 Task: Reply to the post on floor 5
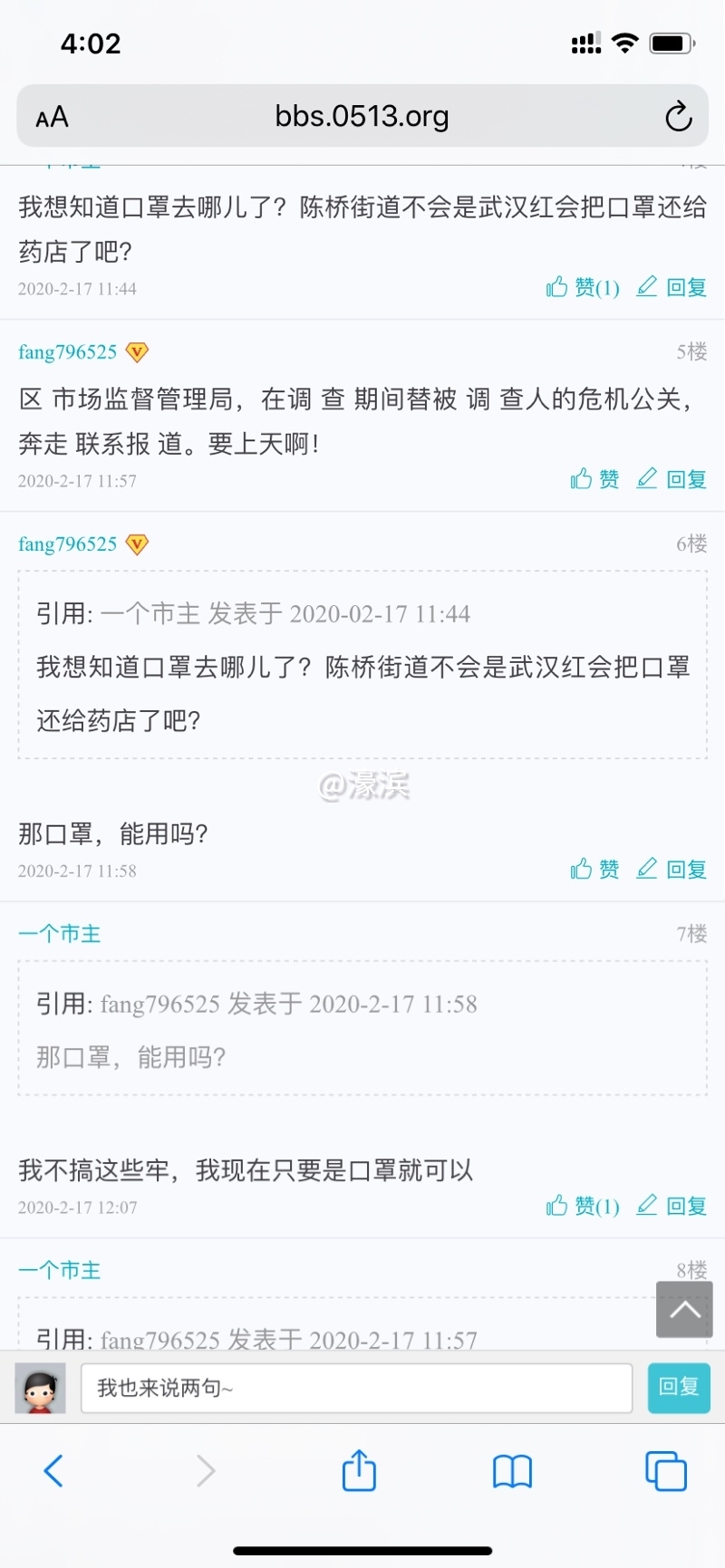(672, 479)
